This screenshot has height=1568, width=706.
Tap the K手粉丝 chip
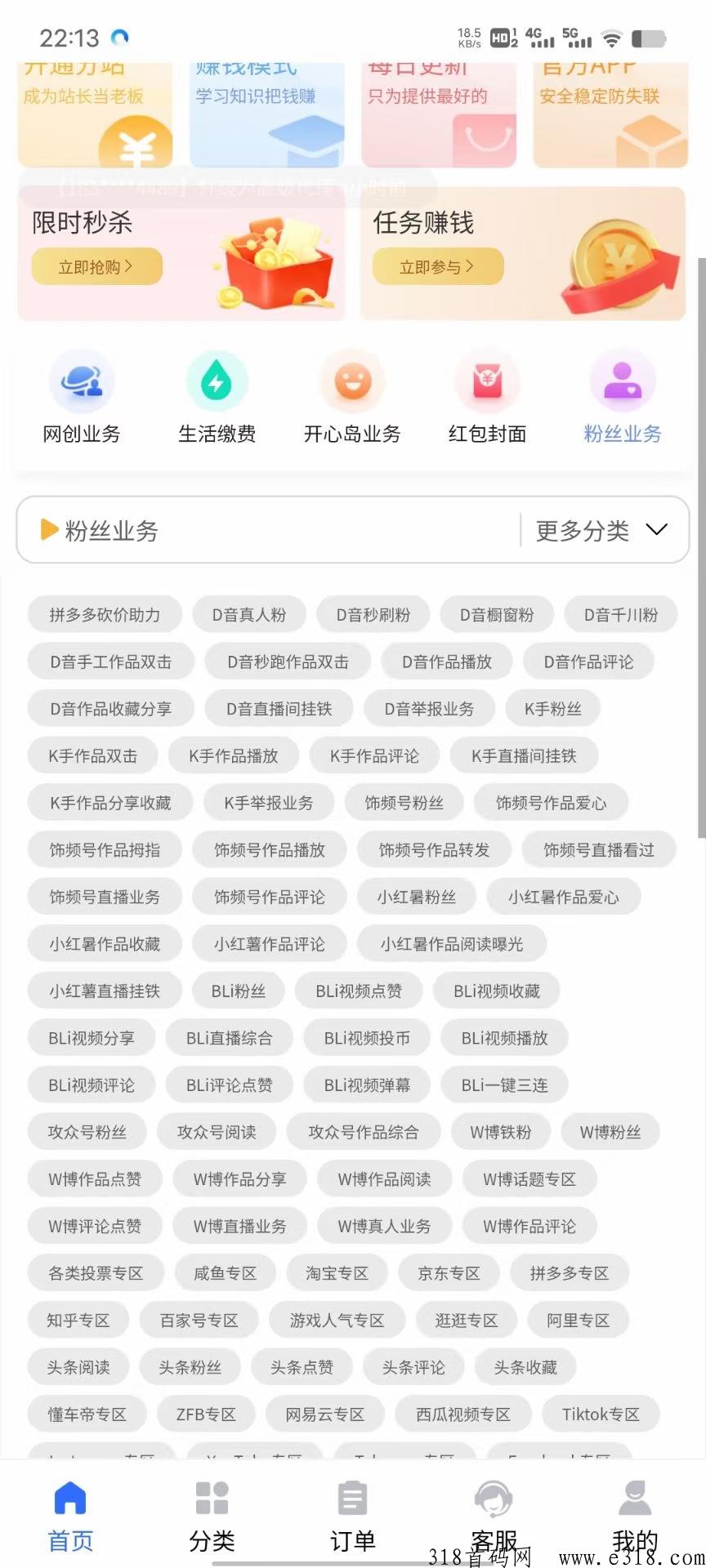pyautogui.click(x=552, y=709)
